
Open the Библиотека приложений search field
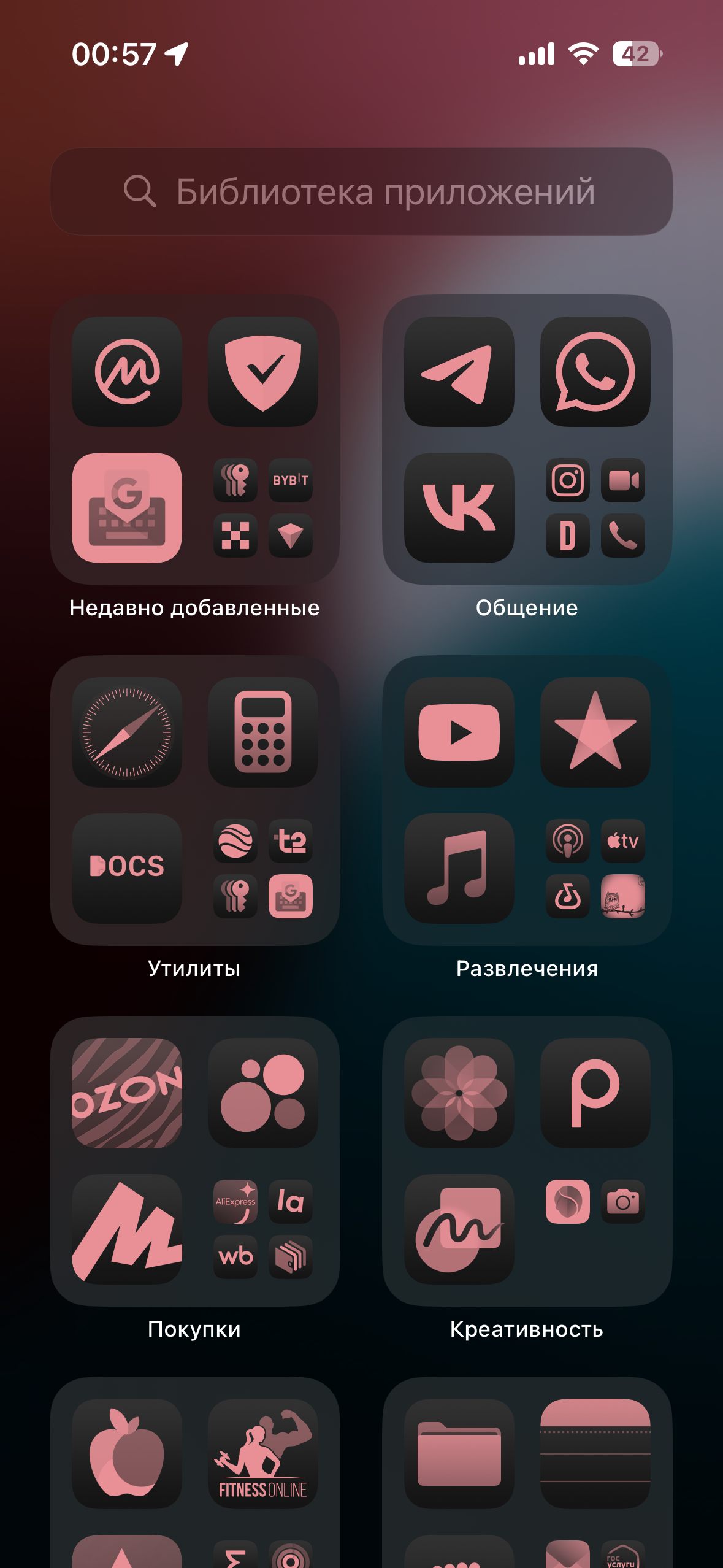click(x=361, y=191)
